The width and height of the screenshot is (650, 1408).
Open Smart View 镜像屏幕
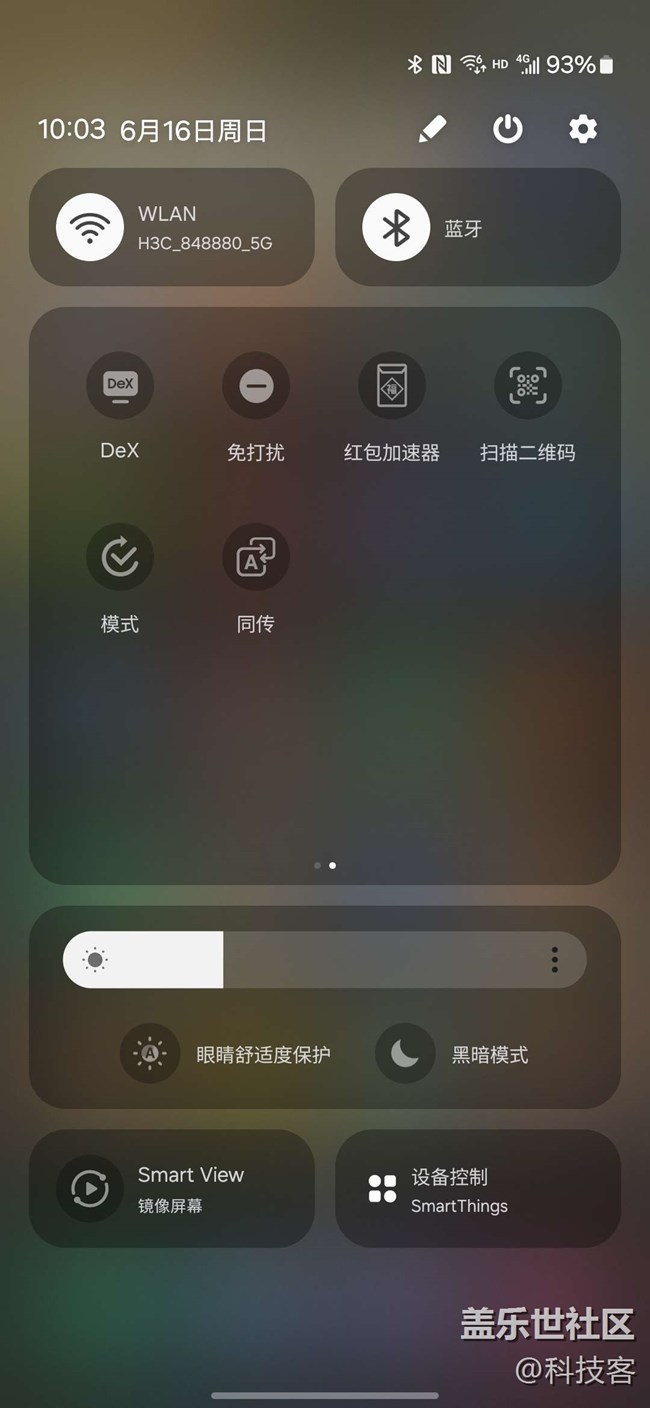click(172, 1188)
